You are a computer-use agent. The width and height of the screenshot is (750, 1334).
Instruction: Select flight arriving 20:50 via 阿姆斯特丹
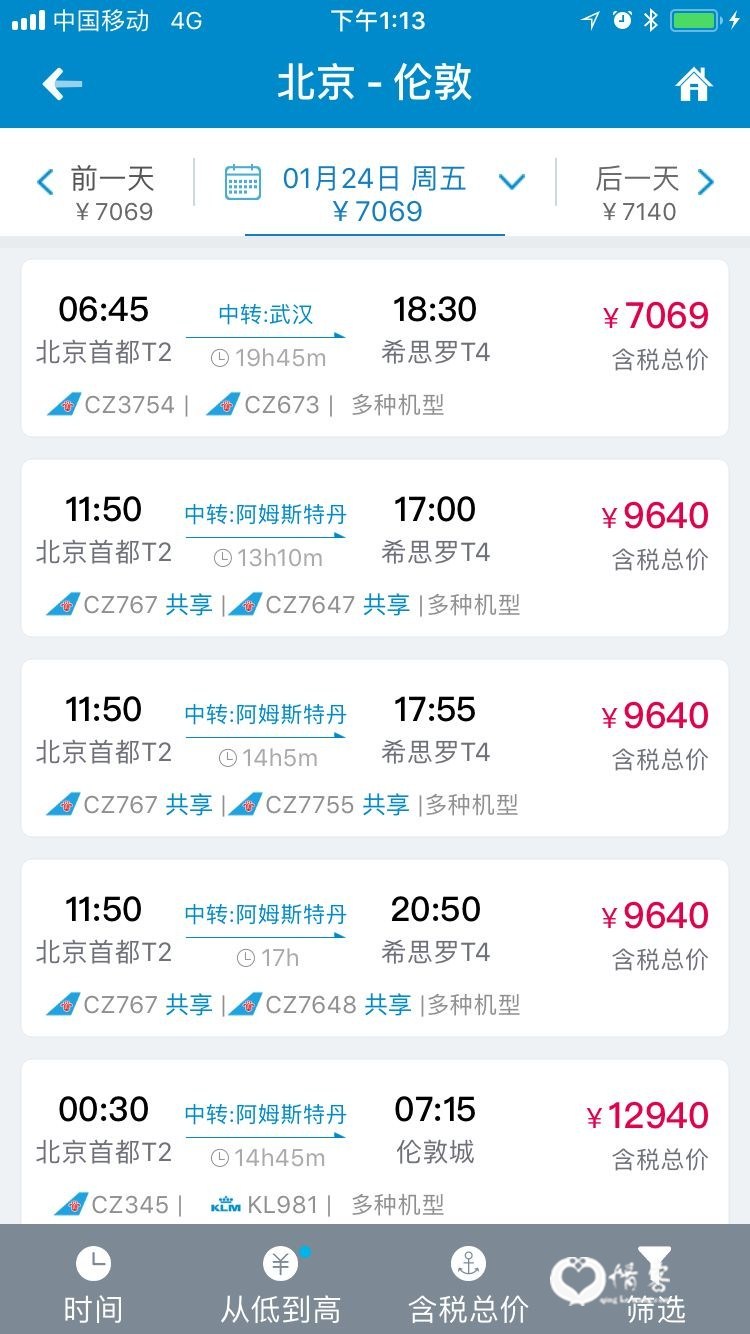[x=375, y=947]
